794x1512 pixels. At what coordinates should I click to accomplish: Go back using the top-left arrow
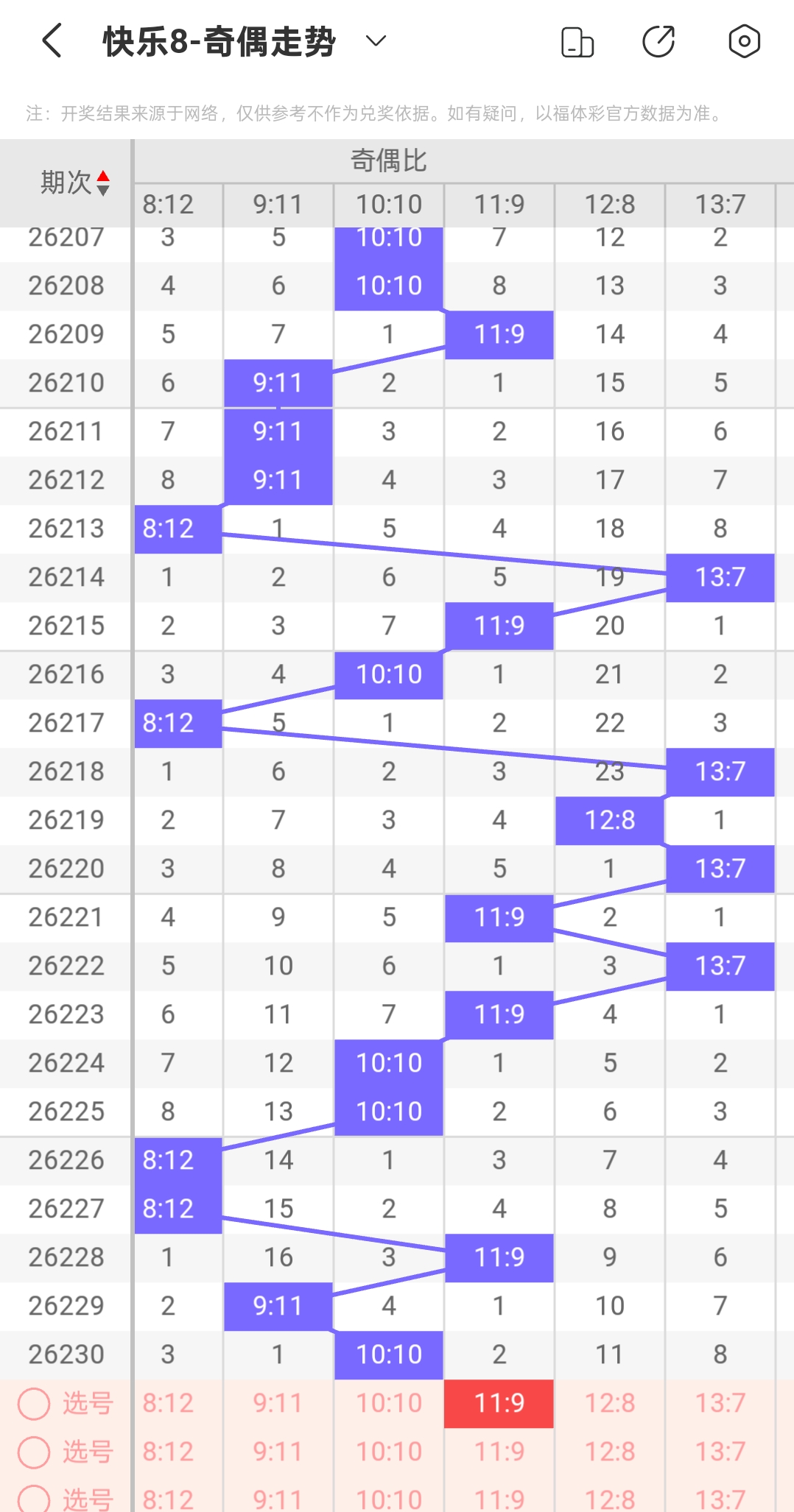[52, 40]
